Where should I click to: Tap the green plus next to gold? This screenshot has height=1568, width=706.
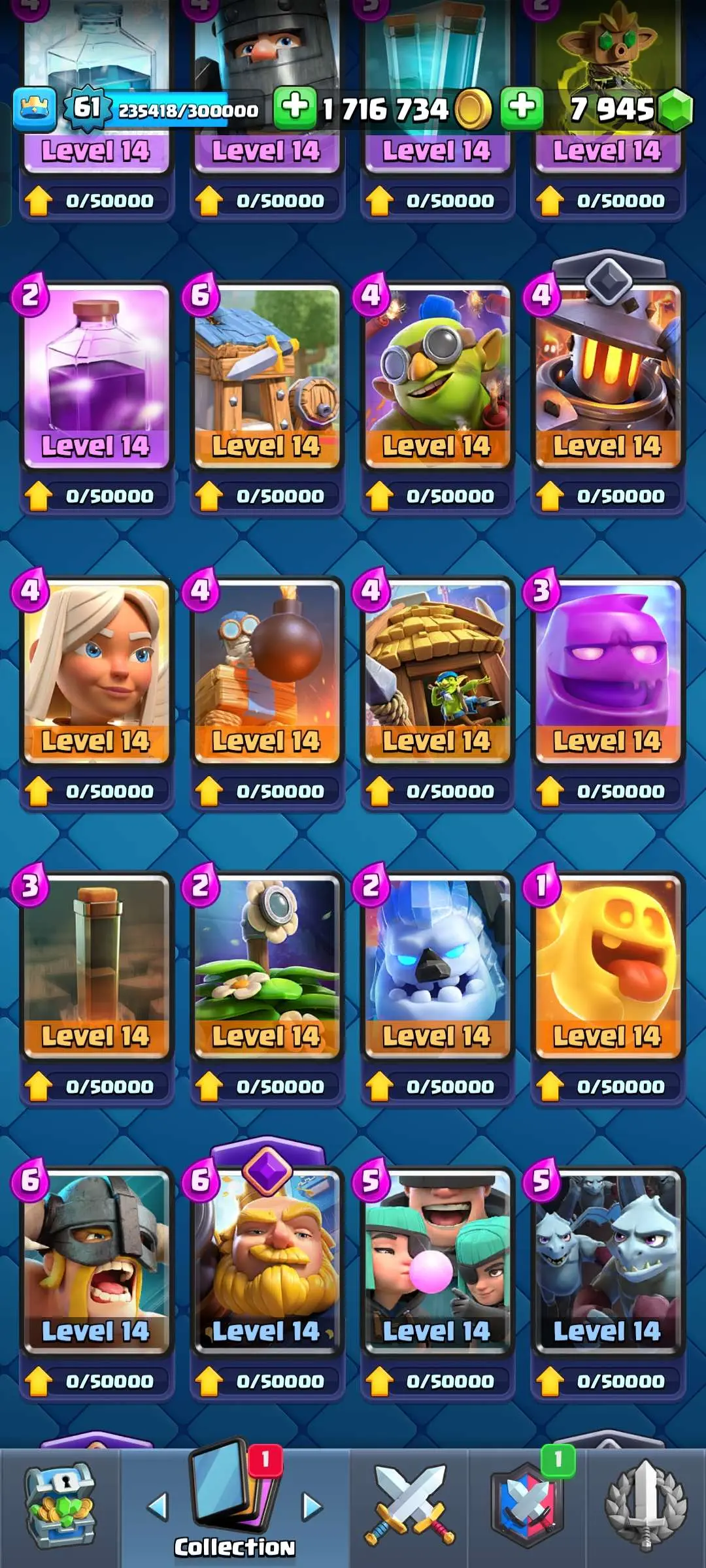click(295, 108)
